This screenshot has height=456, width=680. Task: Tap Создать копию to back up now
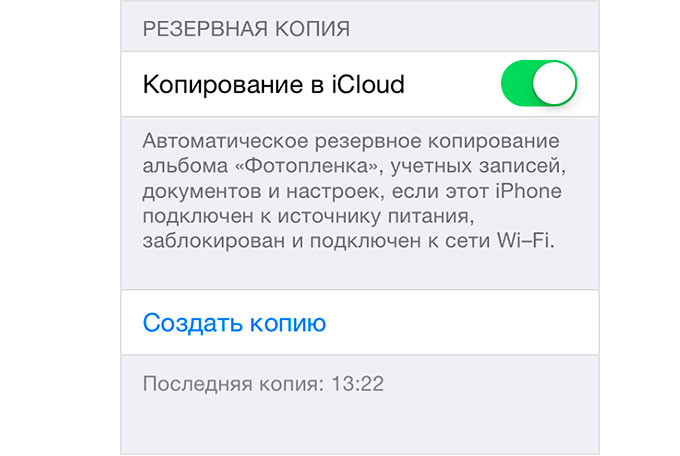point(234,323)
